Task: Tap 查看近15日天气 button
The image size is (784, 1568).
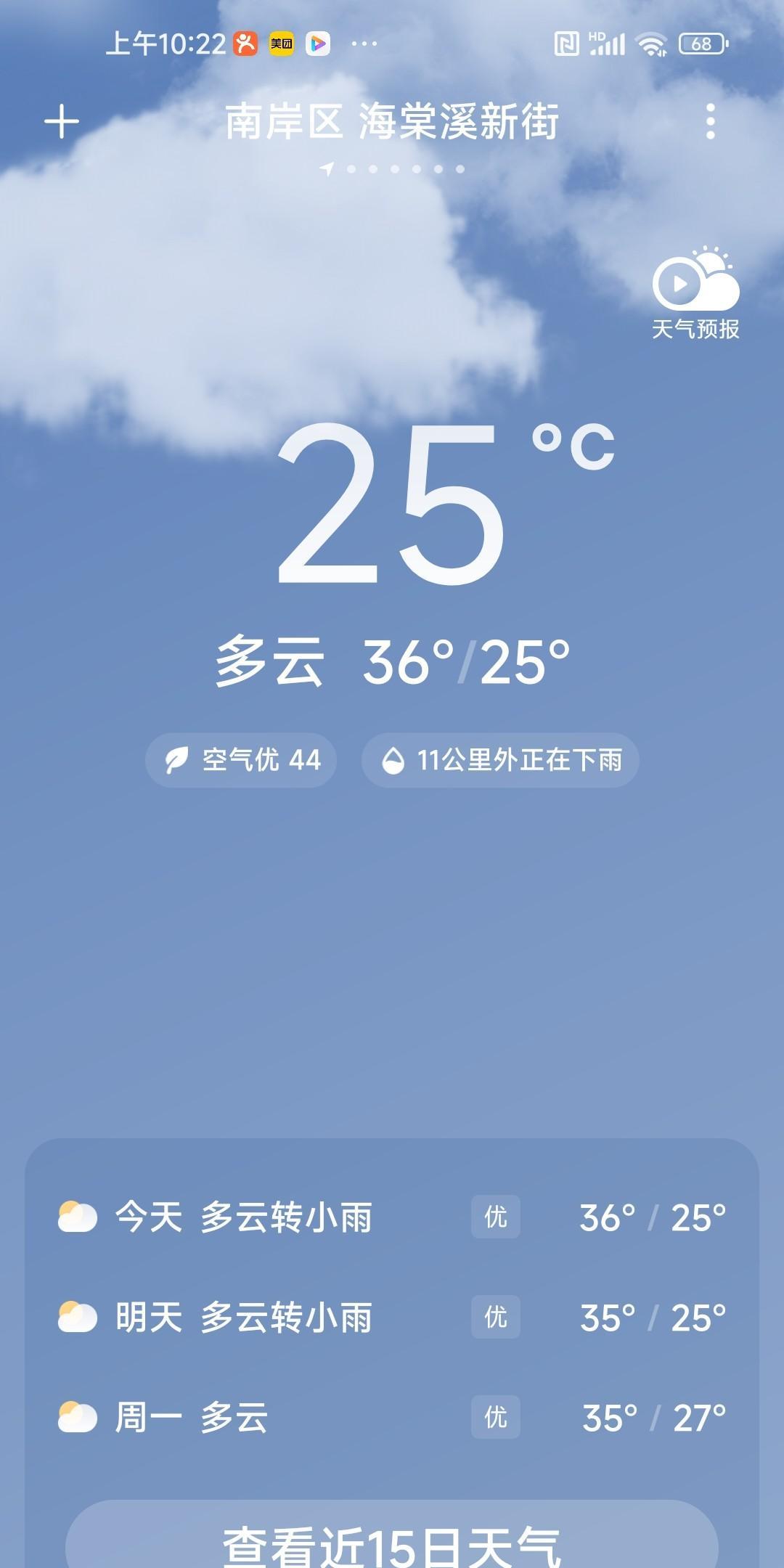Action: tap(392, 1540)
